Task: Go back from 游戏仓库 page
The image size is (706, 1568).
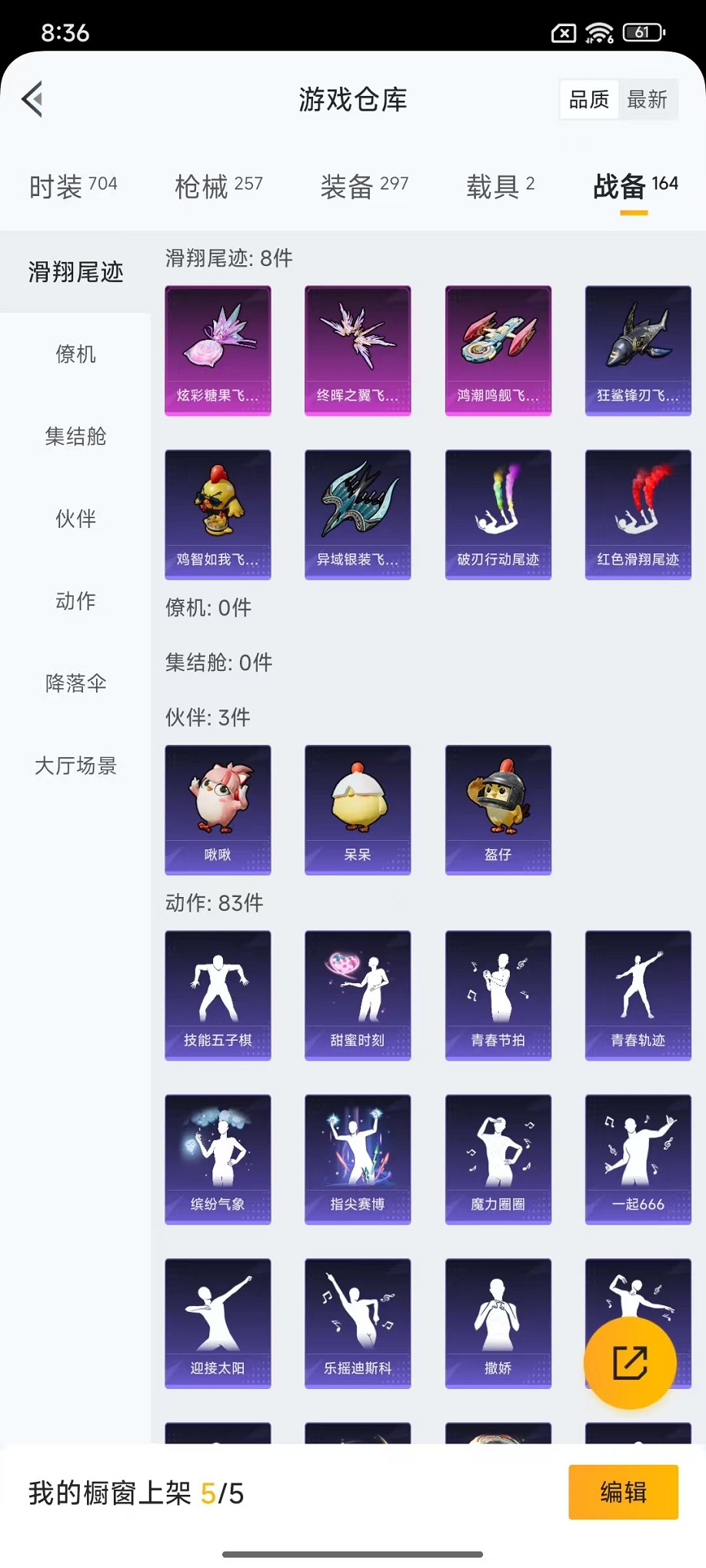Action: (x=32, y=99)
